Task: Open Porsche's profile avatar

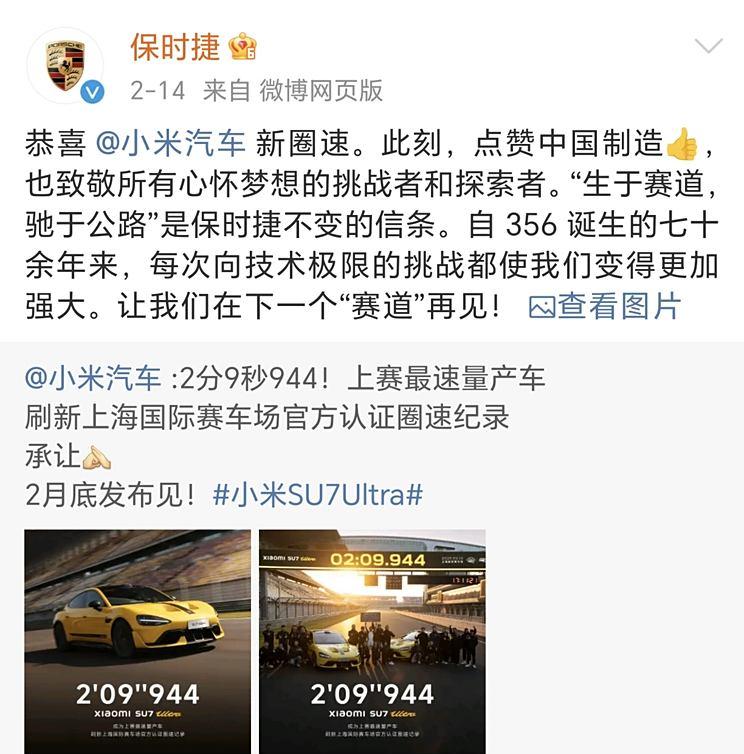Action: 65,65
